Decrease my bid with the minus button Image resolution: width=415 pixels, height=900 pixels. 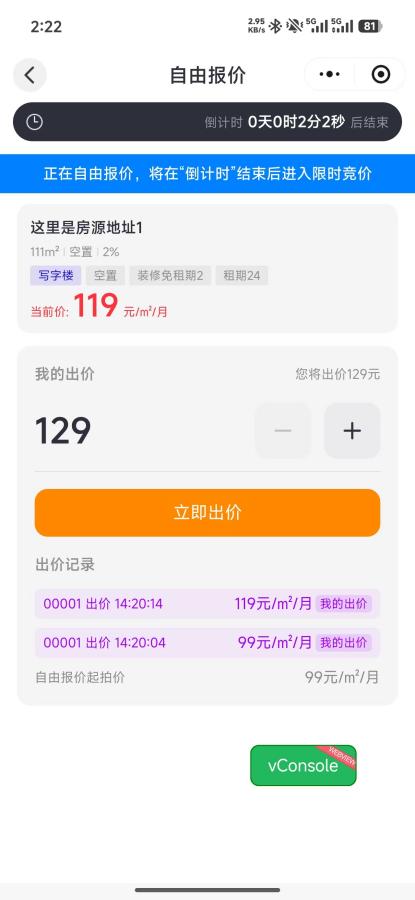[283, 430]
